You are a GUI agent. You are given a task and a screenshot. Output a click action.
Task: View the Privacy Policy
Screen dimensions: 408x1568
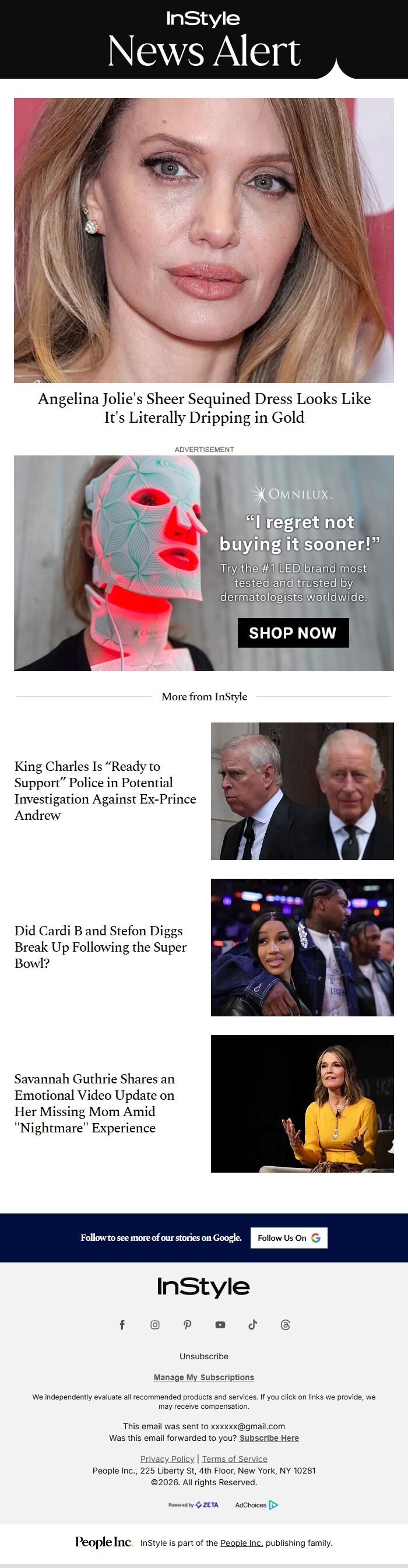point(167,1458)
